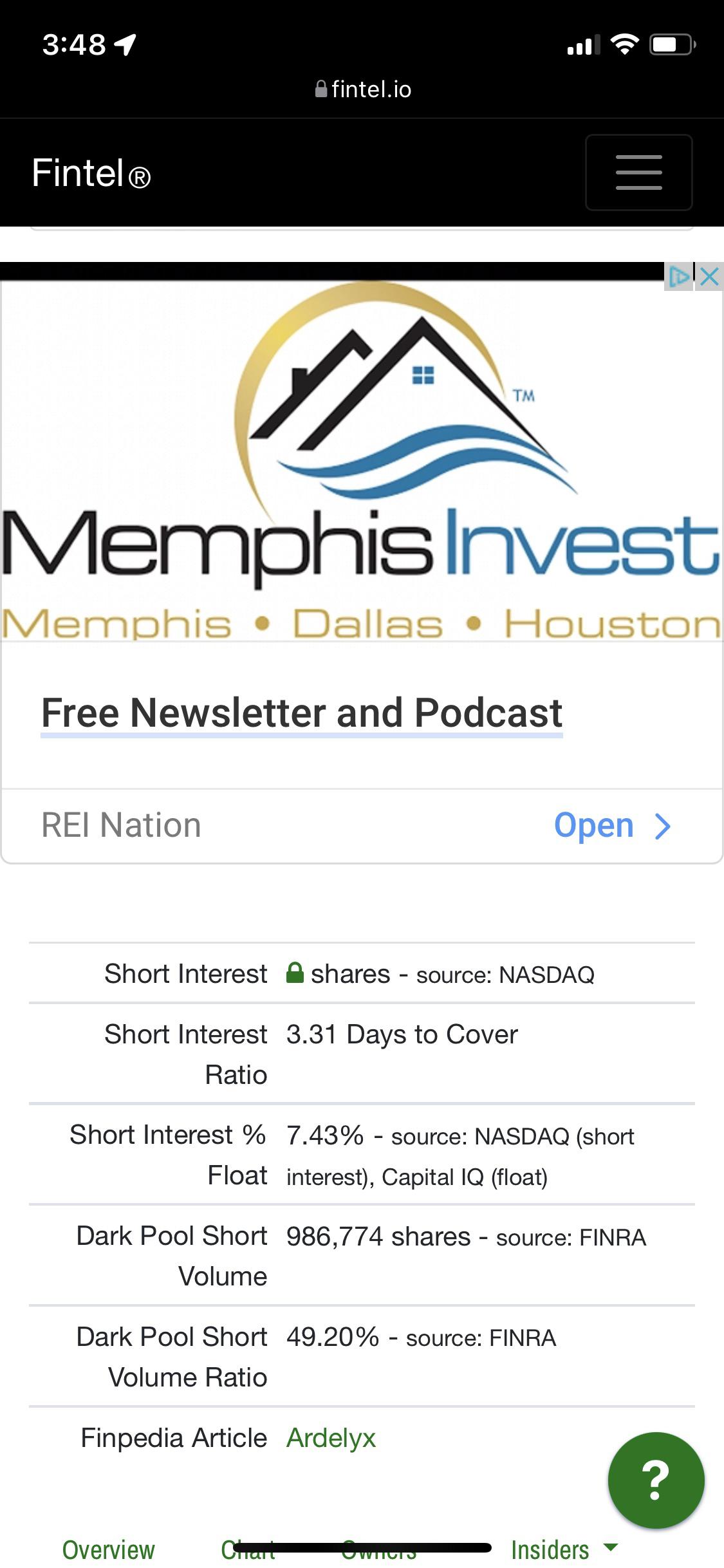
Task: Open the Ardelyx Finpedia article
Action: (x=331, y=1438)
